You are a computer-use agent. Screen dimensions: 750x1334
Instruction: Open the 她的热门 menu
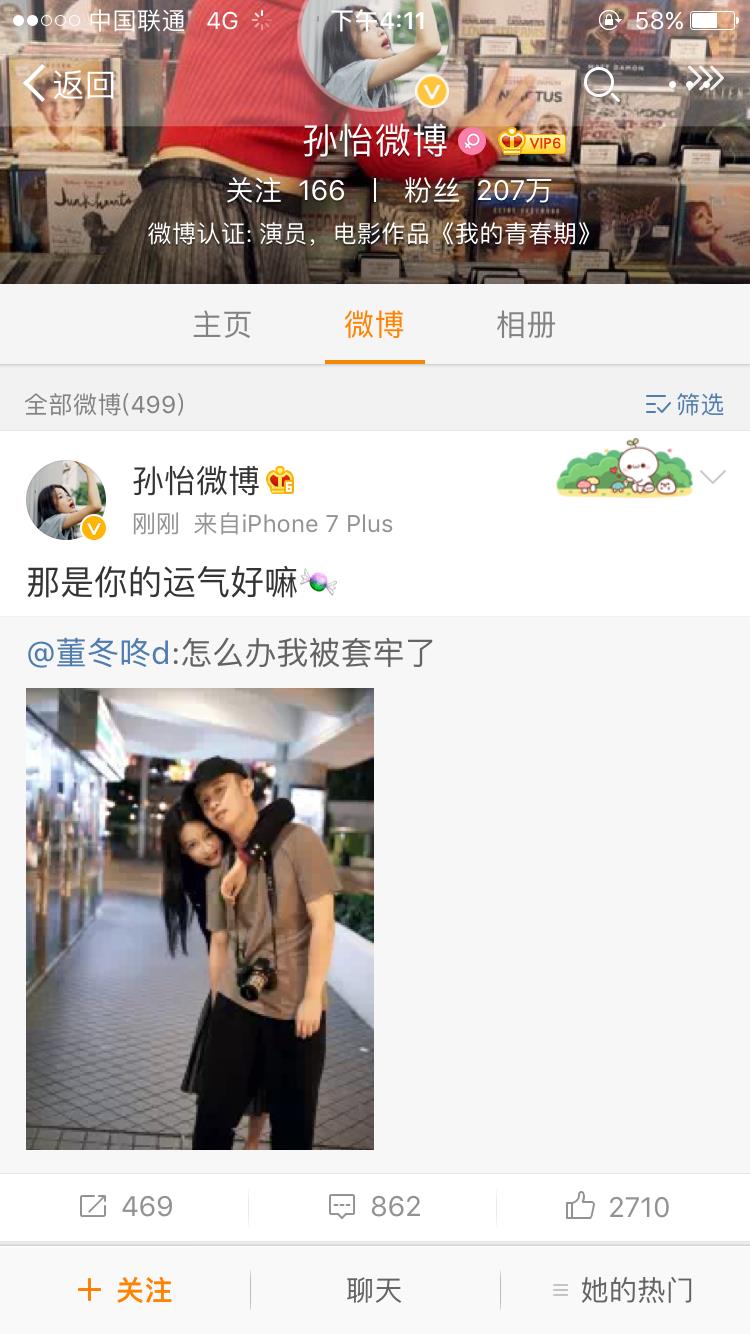click(x=624, y=1290)
